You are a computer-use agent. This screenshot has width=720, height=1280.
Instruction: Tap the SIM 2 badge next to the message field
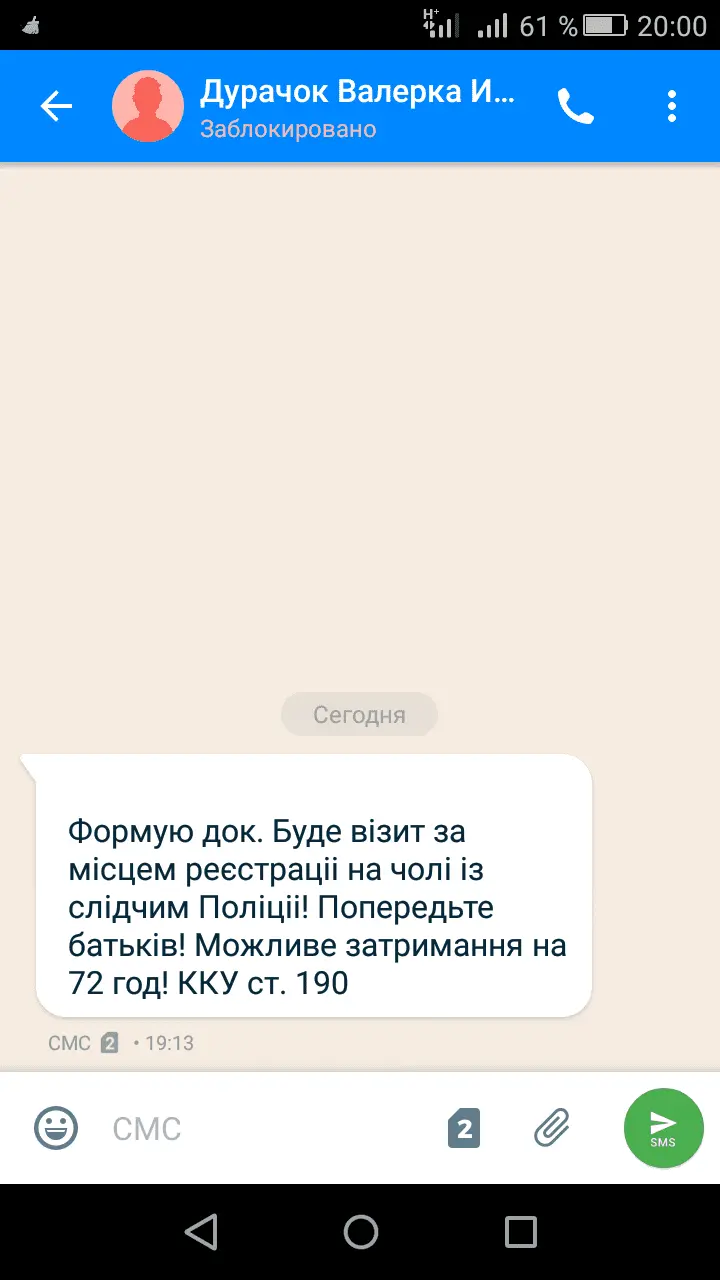(462, 1128)
